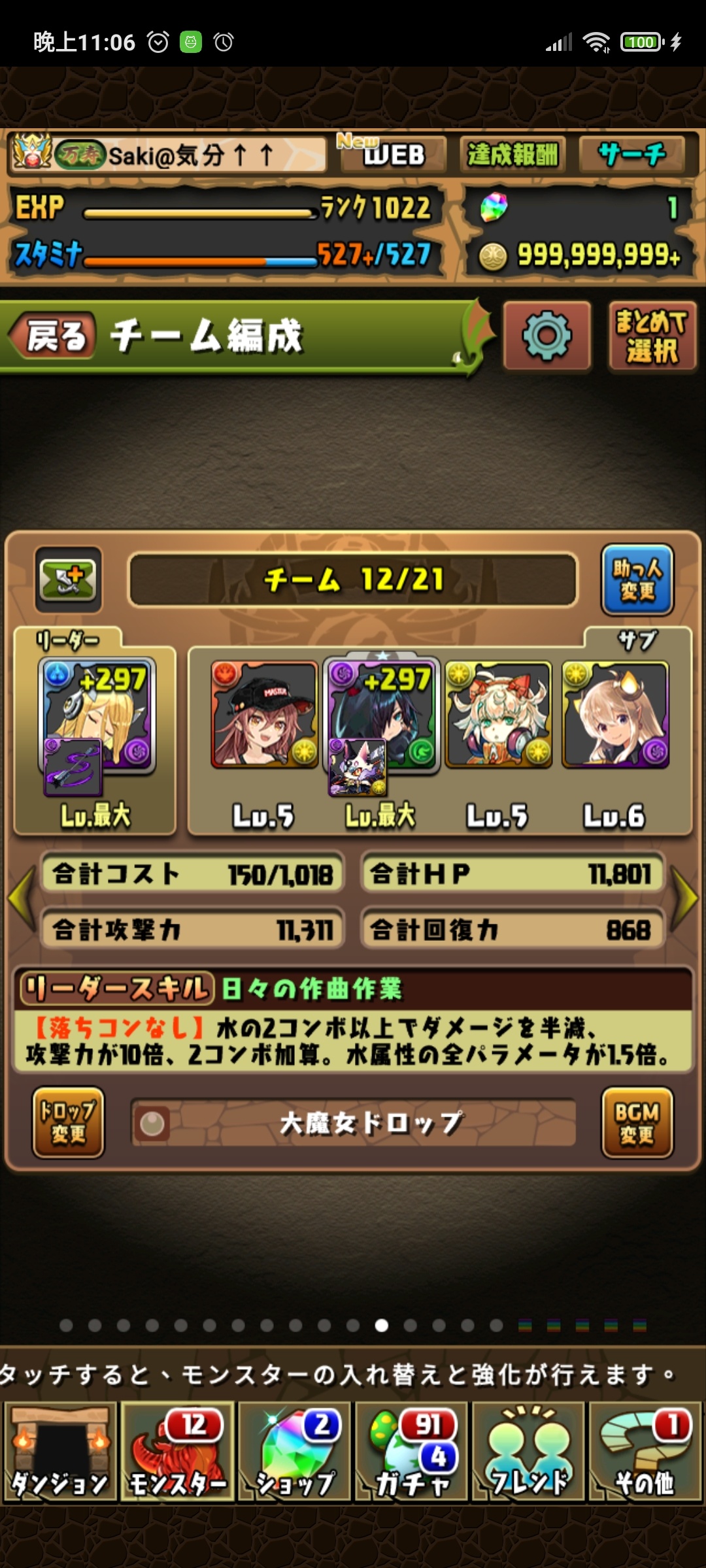Tap the ドロップ変更 button
Screen dimensions: 706x1568
[68, 1122]
